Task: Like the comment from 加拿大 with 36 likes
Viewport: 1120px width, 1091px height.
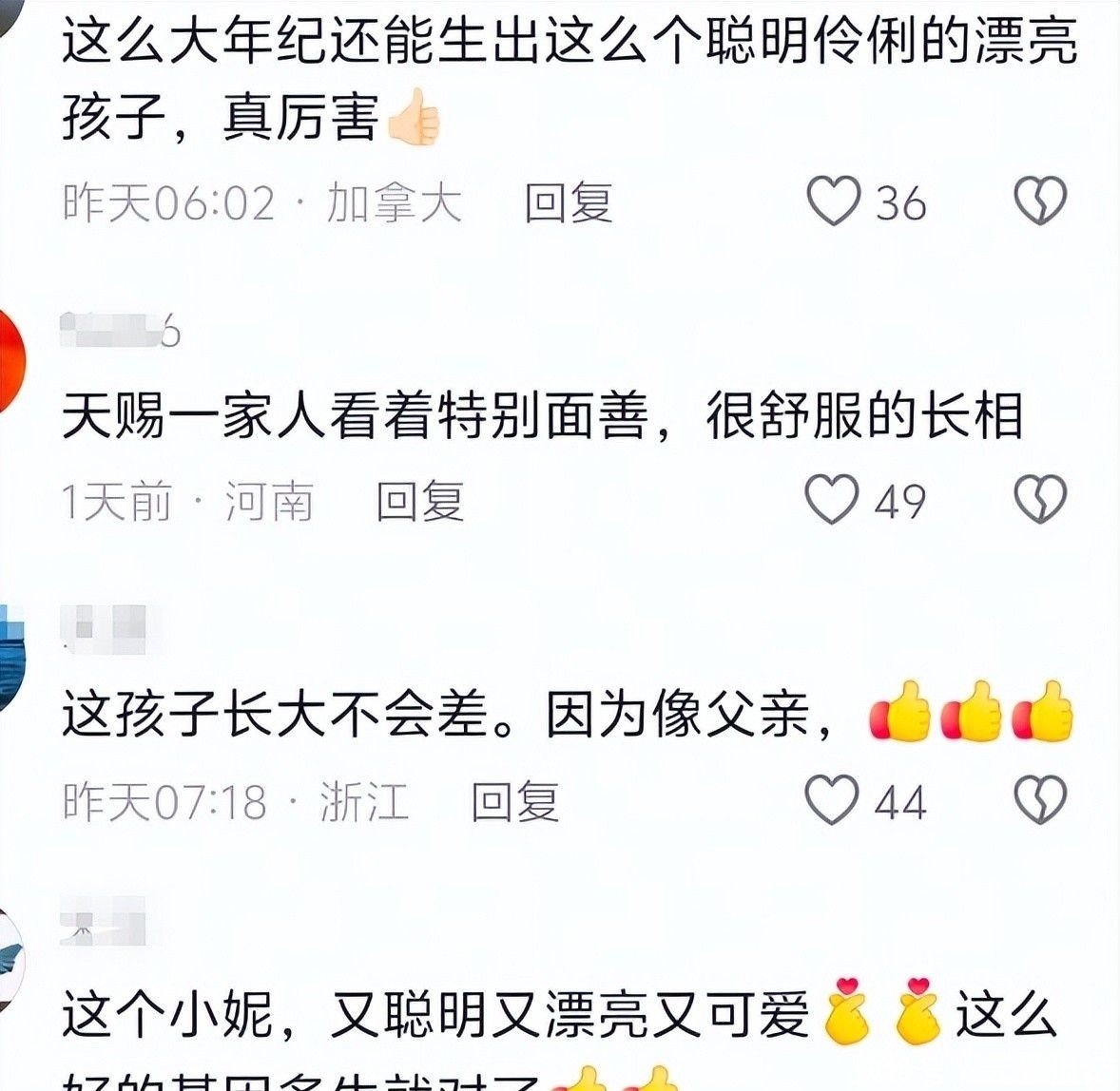Action: coord(834,201)
